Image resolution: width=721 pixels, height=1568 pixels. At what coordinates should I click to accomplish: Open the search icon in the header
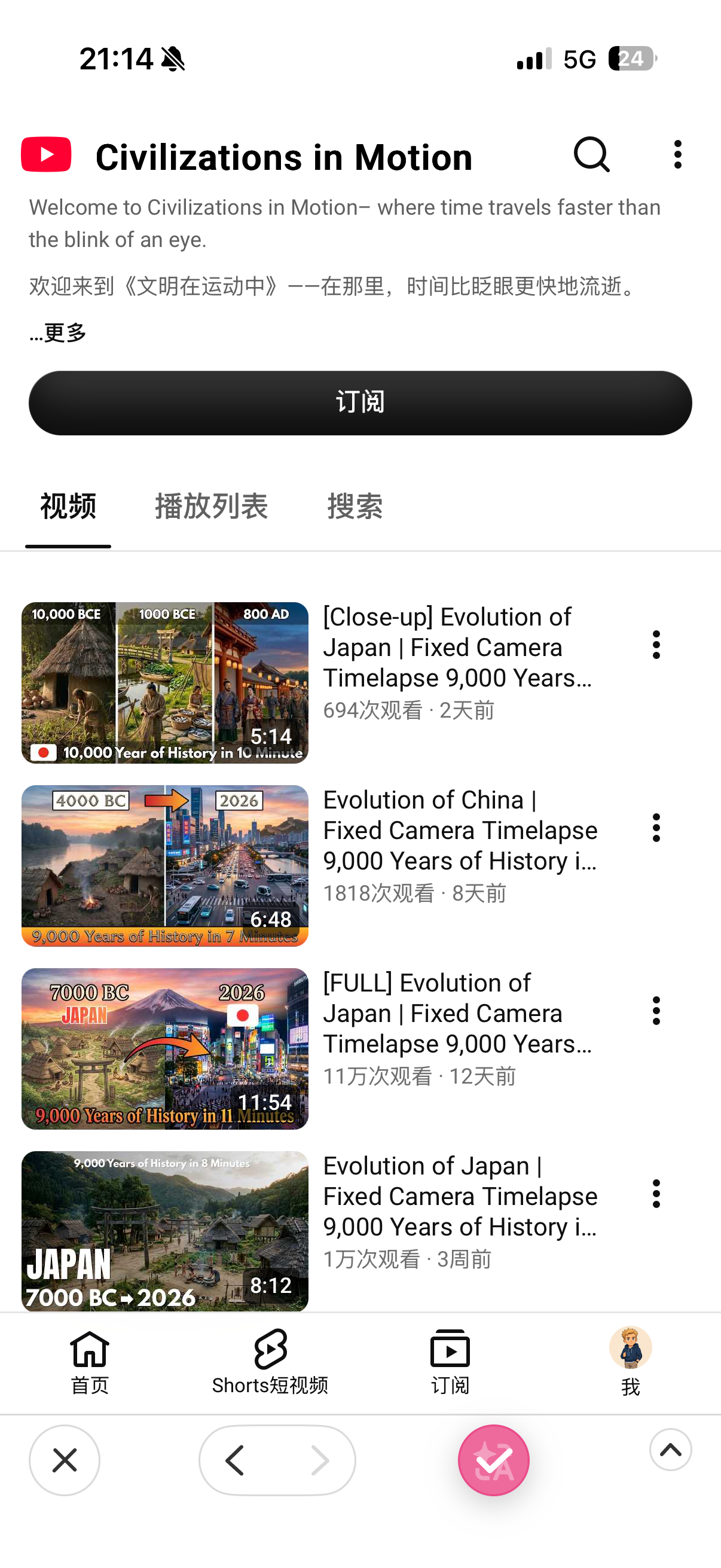point(591,155)
